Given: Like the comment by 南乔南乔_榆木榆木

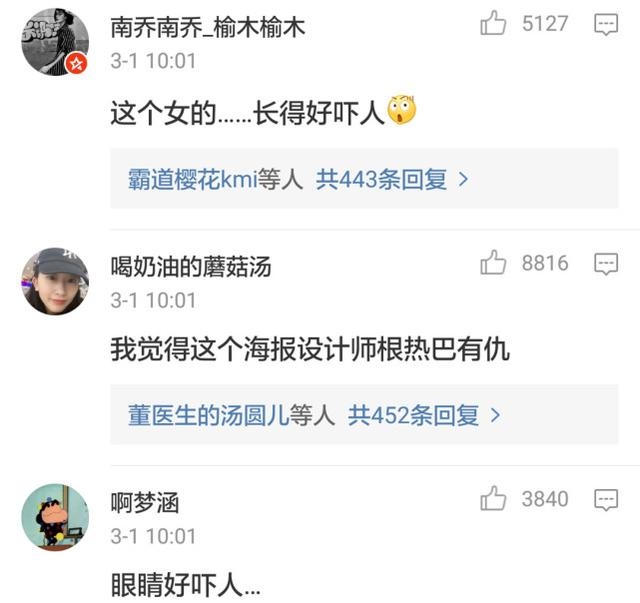Looking at the screenshot, I should [494, 24].
